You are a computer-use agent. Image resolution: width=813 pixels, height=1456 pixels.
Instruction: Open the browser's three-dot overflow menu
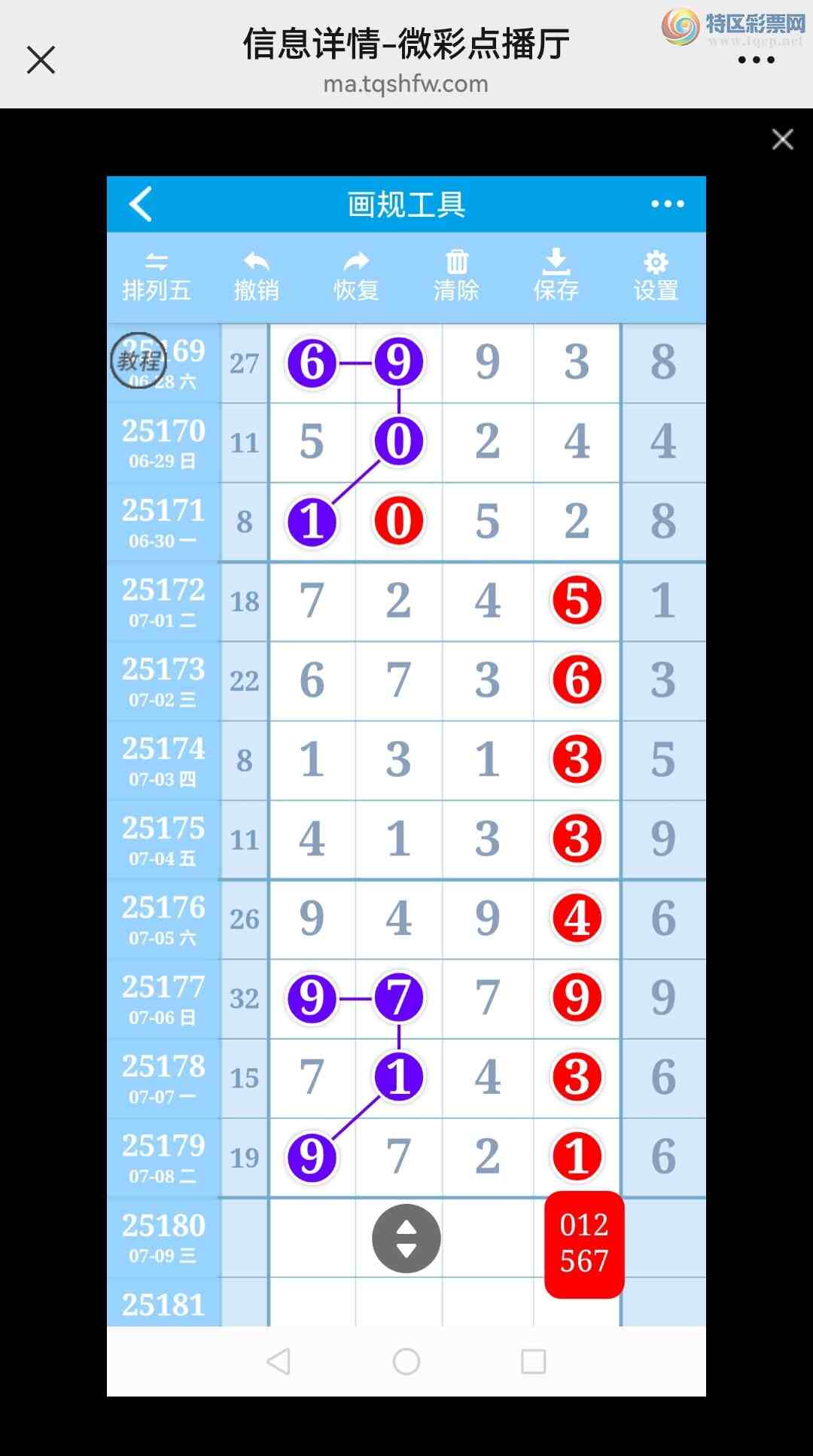pos(756,60)
